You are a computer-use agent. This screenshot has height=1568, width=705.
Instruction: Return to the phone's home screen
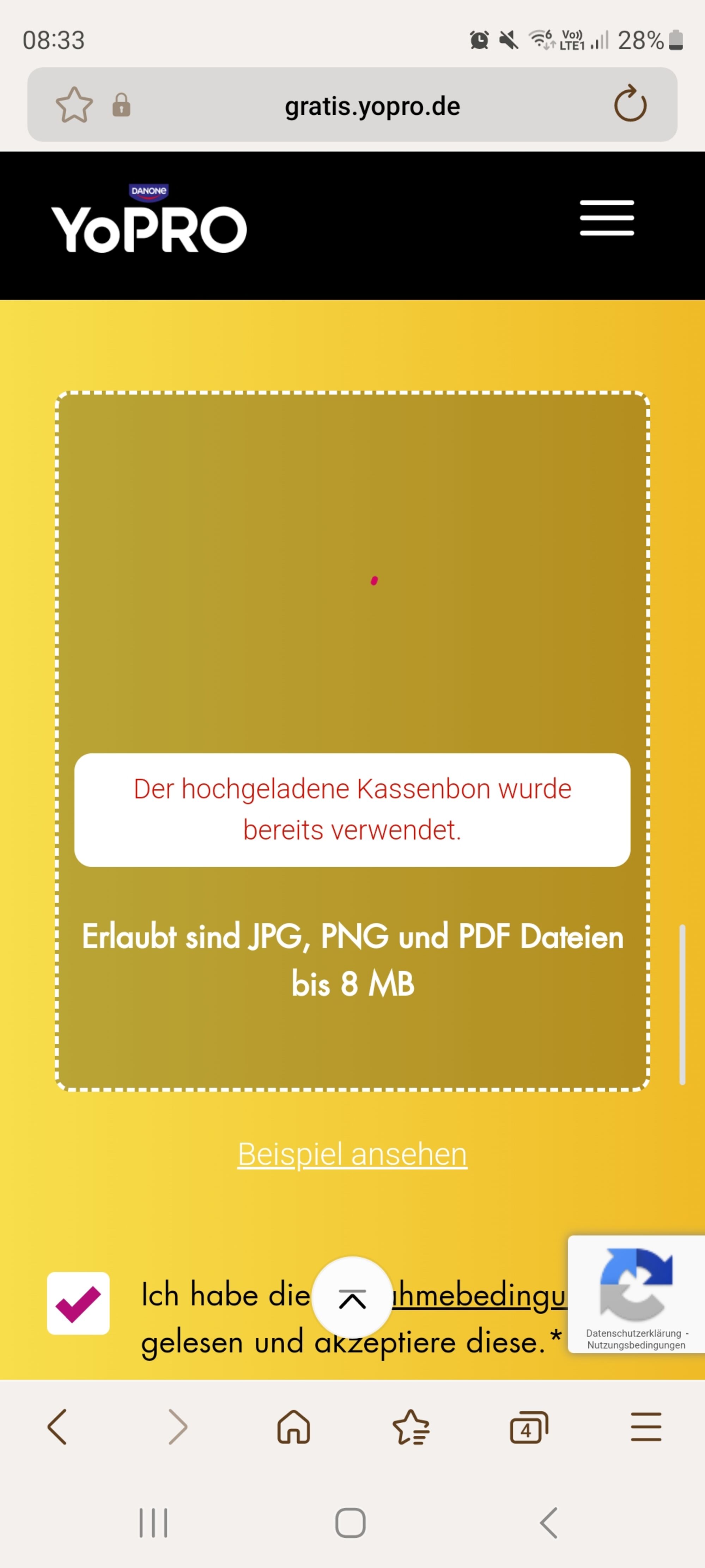pyautogui.click(x=351, y=1523)
